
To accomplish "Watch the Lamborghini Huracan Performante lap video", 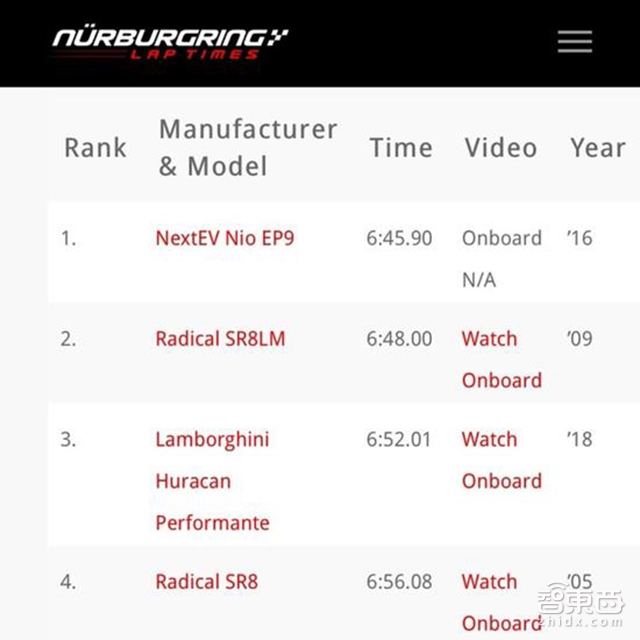I will point(489,440).
